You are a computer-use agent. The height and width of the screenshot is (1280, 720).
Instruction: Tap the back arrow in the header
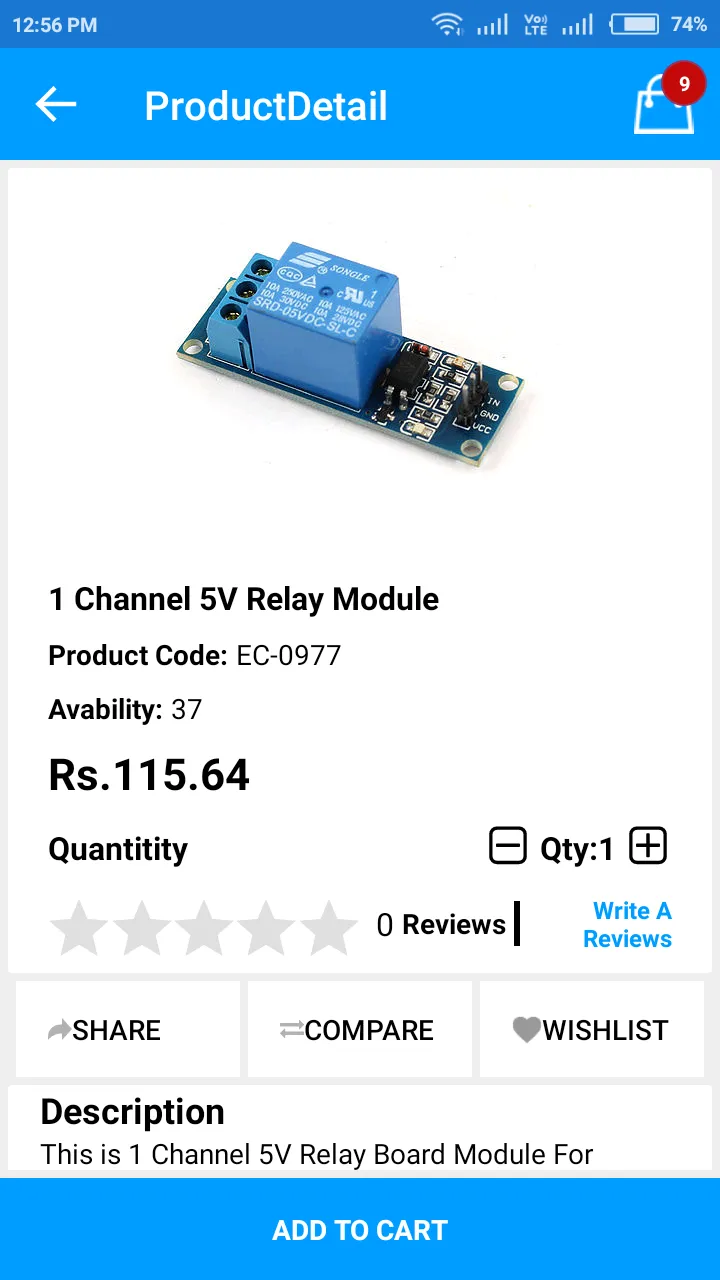click(55, 105)
